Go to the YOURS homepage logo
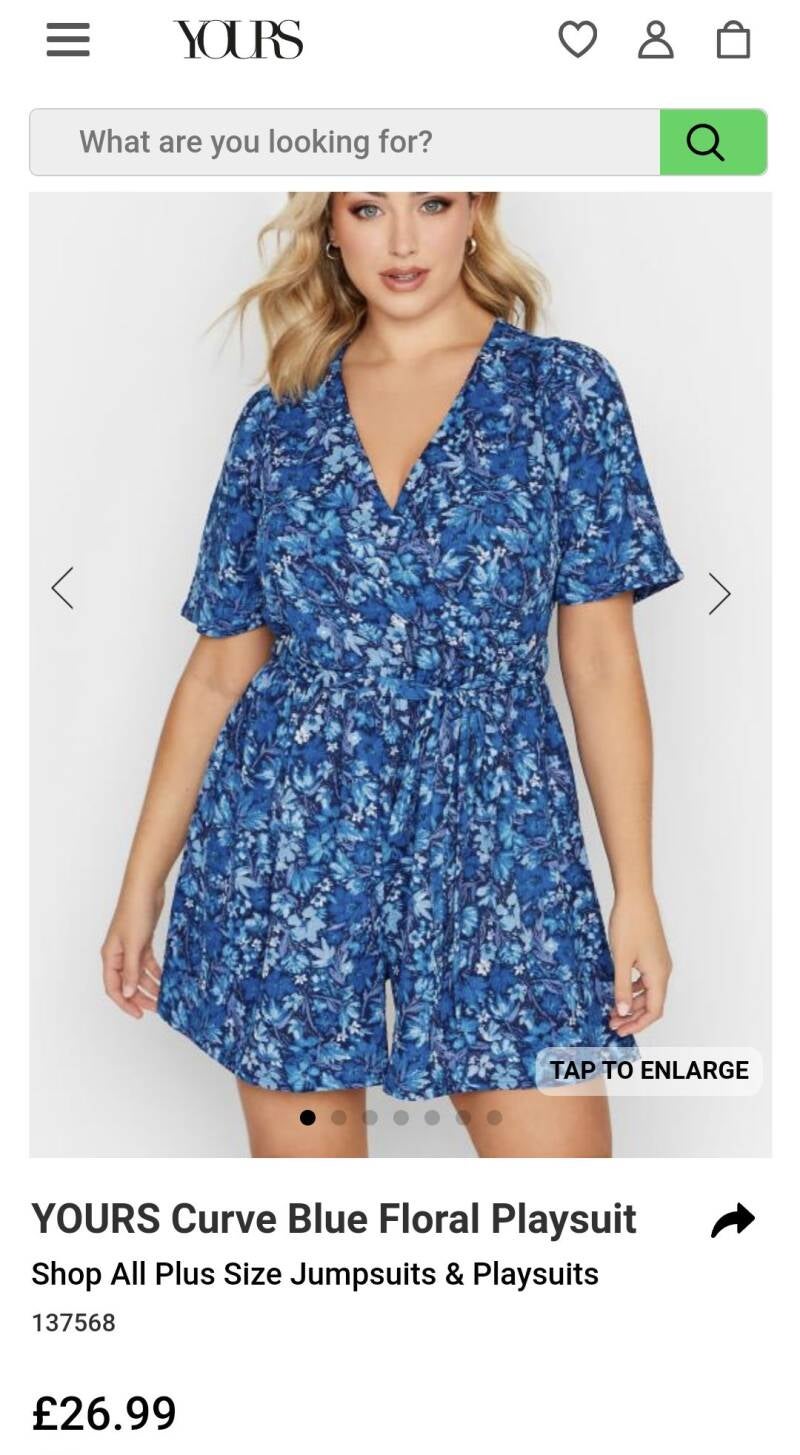The height and width of the screenshot is (1455, 800). point(238,41)
